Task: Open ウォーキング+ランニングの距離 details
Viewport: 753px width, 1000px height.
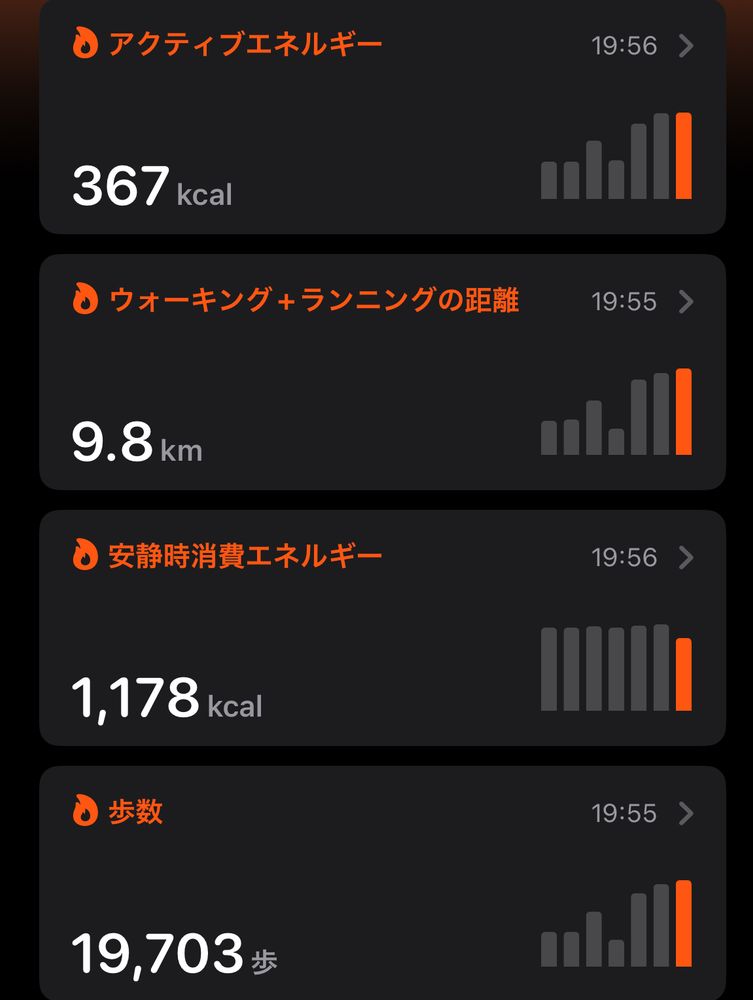Action: click(382, 372)
